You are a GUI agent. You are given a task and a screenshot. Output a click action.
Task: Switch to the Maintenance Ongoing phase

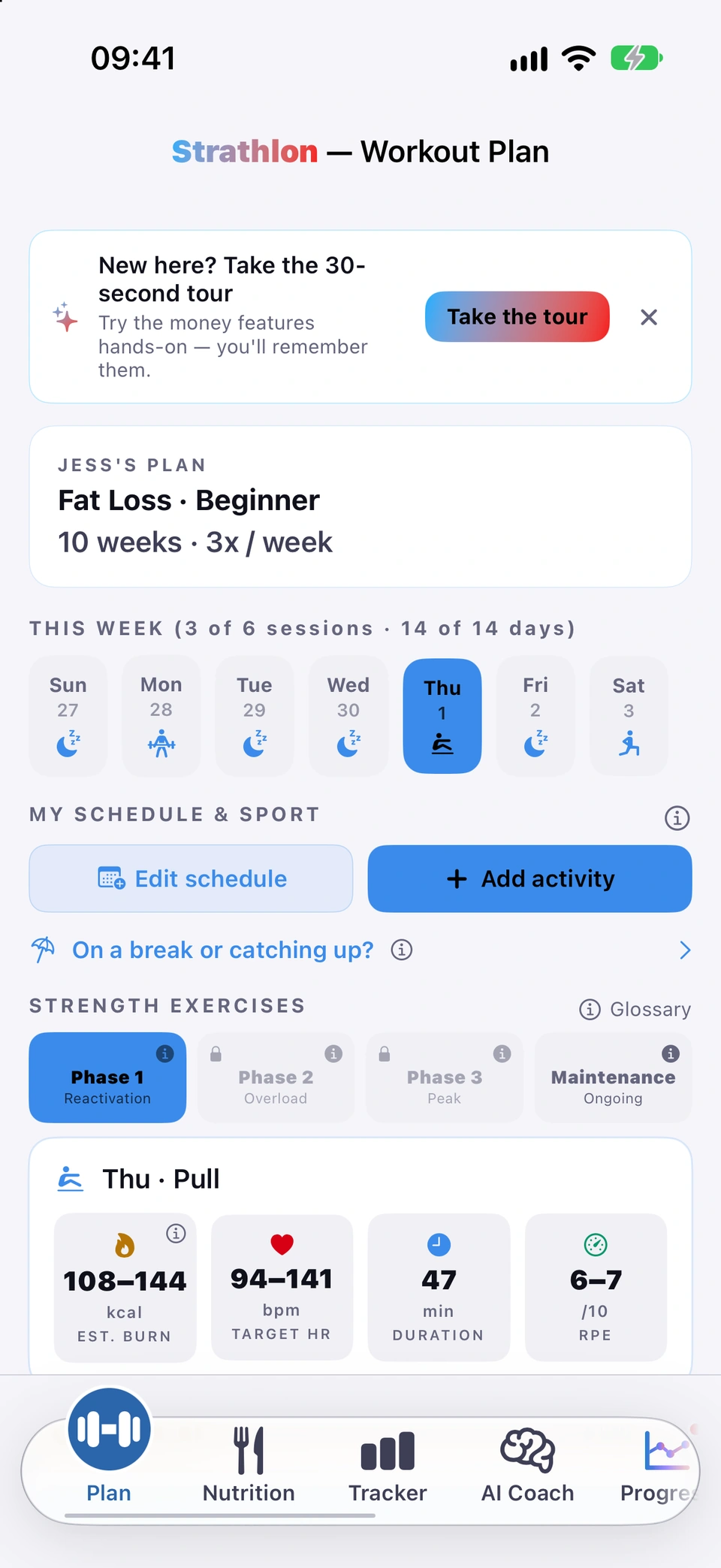(x=613, y=1077)
